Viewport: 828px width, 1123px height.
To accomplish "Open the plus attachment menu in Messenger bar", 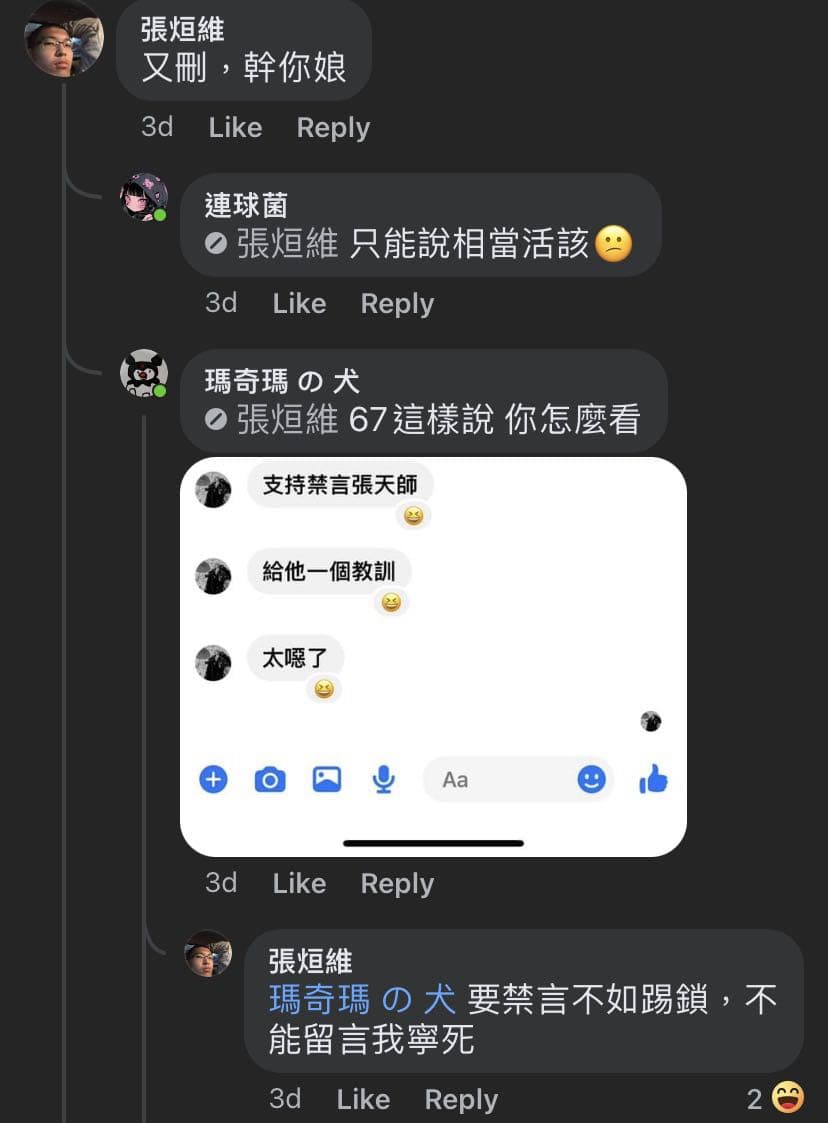I will pyautogui.click(x=212, y=779).
